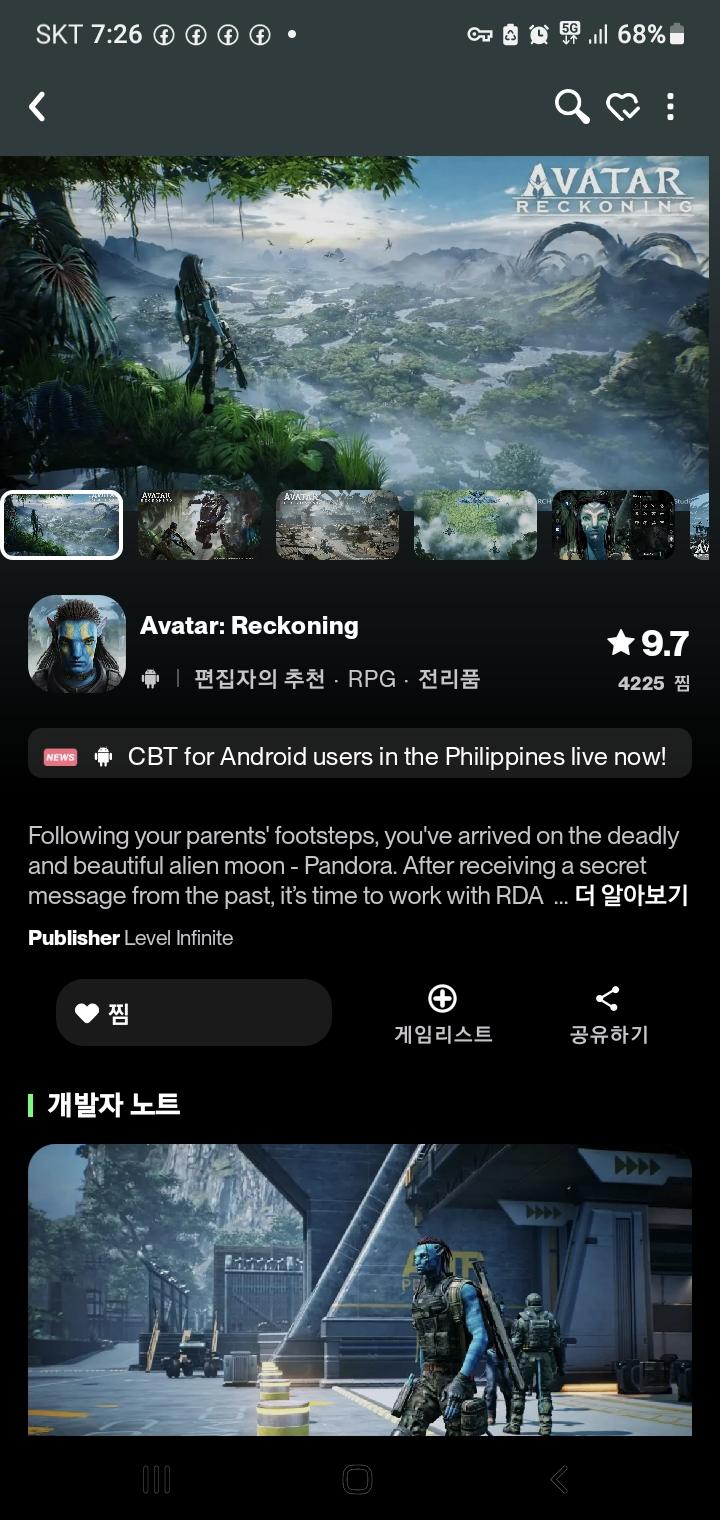This screenshot has width=720, height=1520.
Task: Select the third screenshot thumbnail
Action: pos(337,525)
